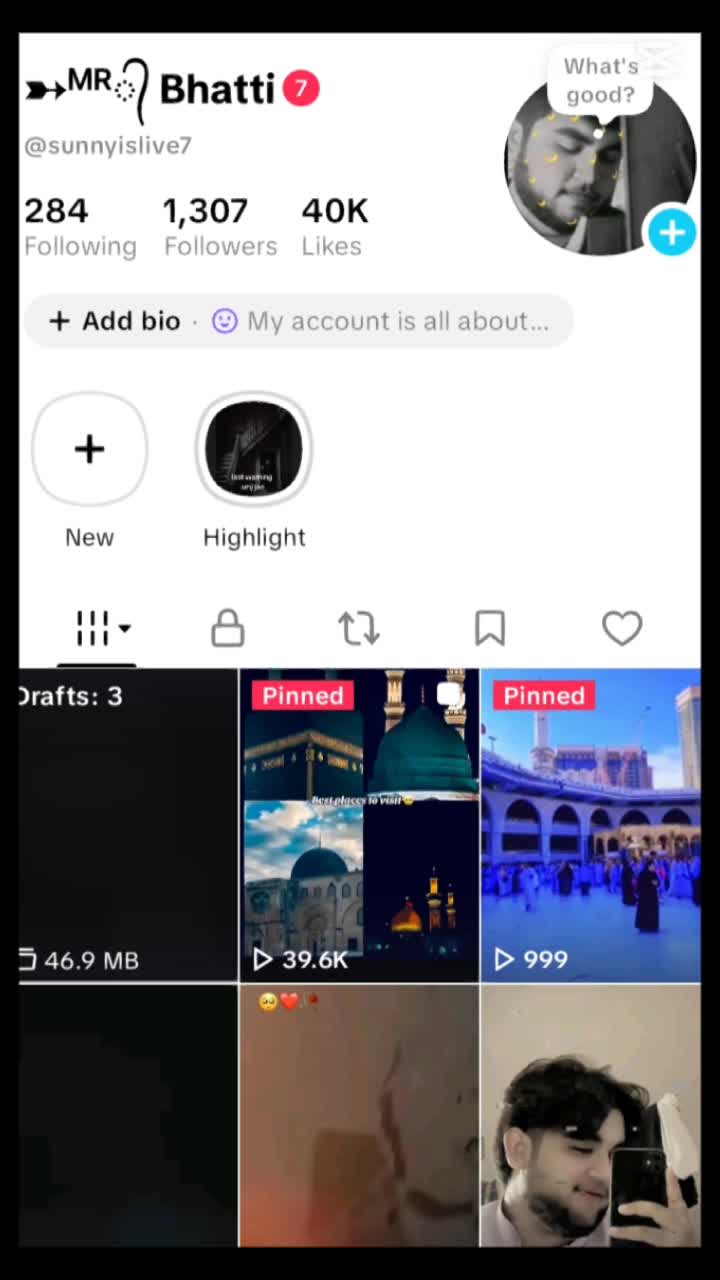
Task: Tap Add bio
Action: 116,321
